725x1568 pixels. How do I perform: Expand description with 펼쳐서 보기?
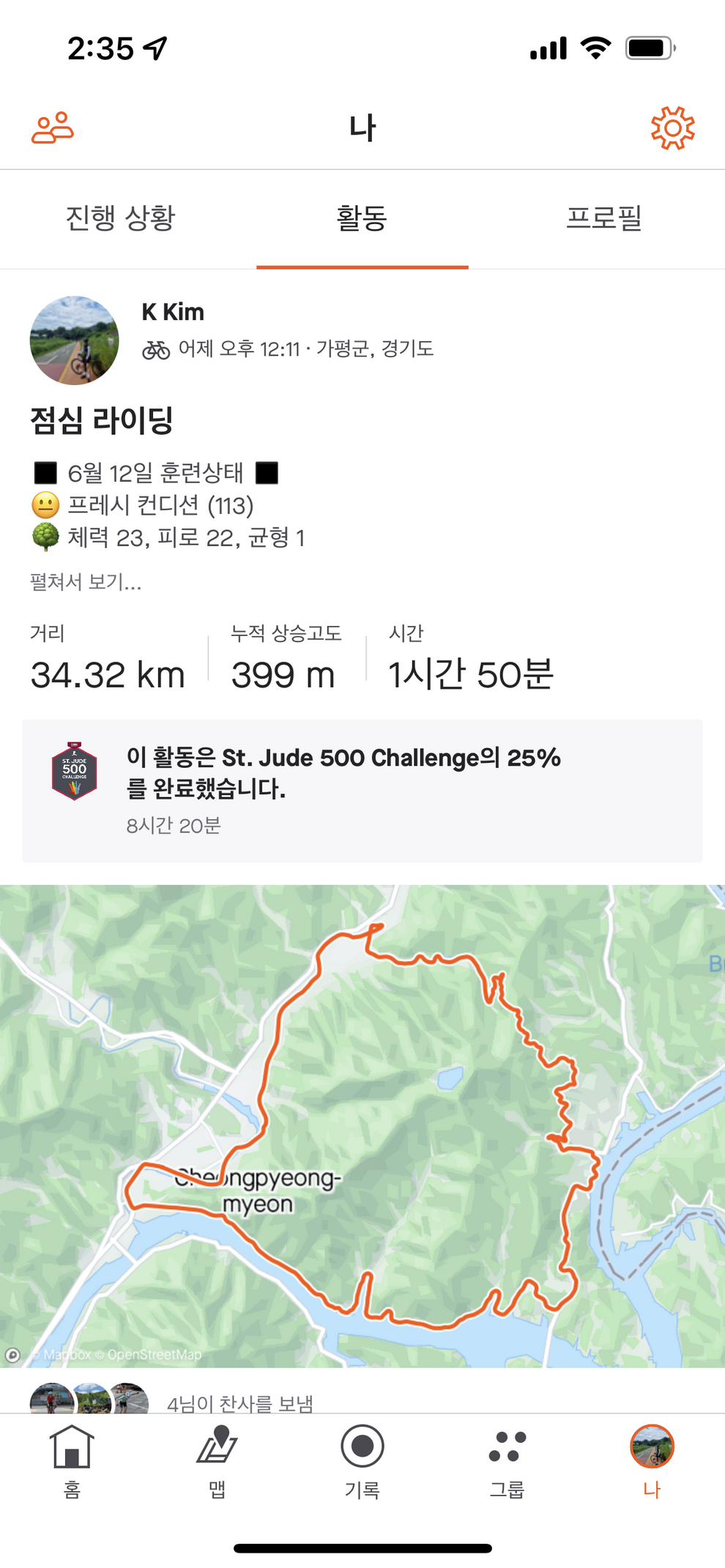tap(86, 582)
